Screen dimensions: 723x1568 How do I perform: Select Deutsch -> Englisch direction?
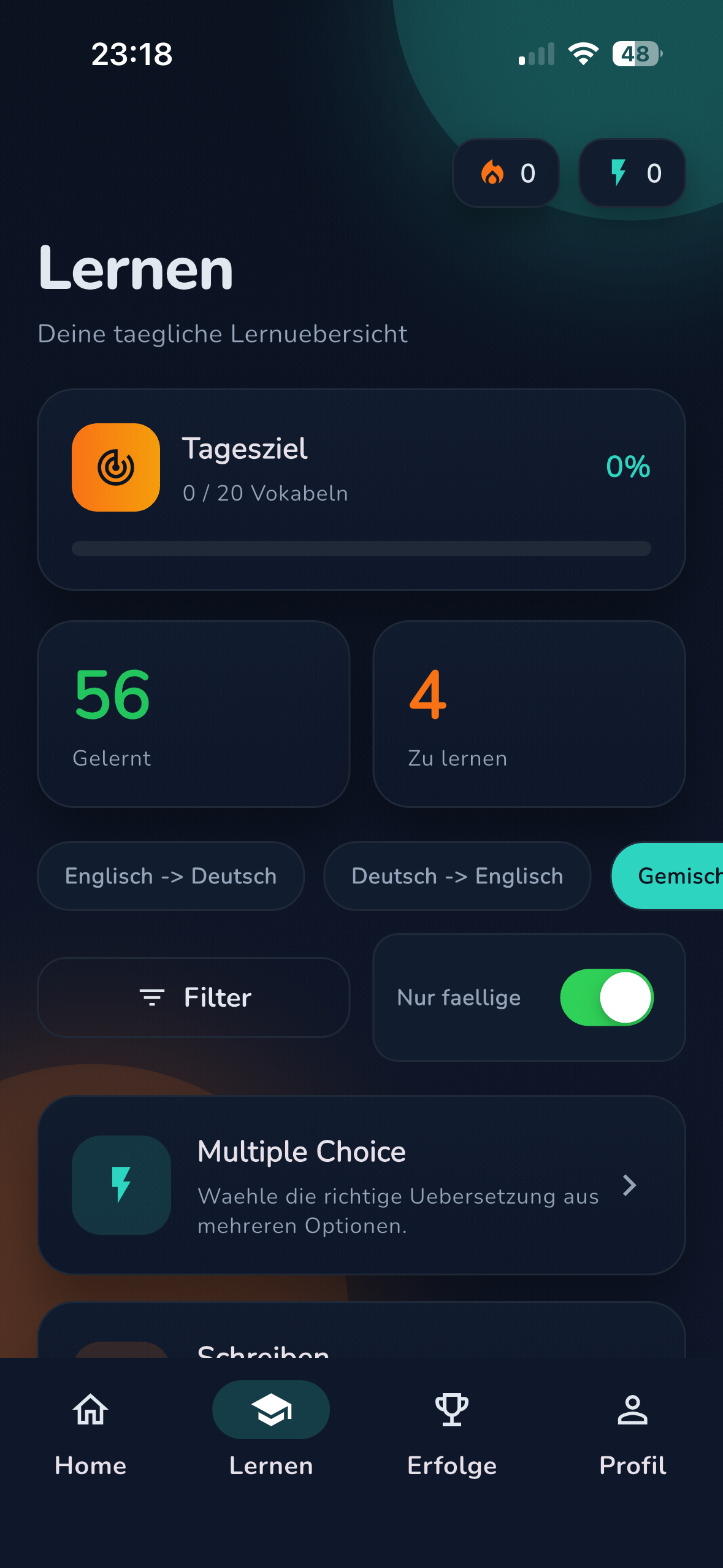tap(457, 876)
